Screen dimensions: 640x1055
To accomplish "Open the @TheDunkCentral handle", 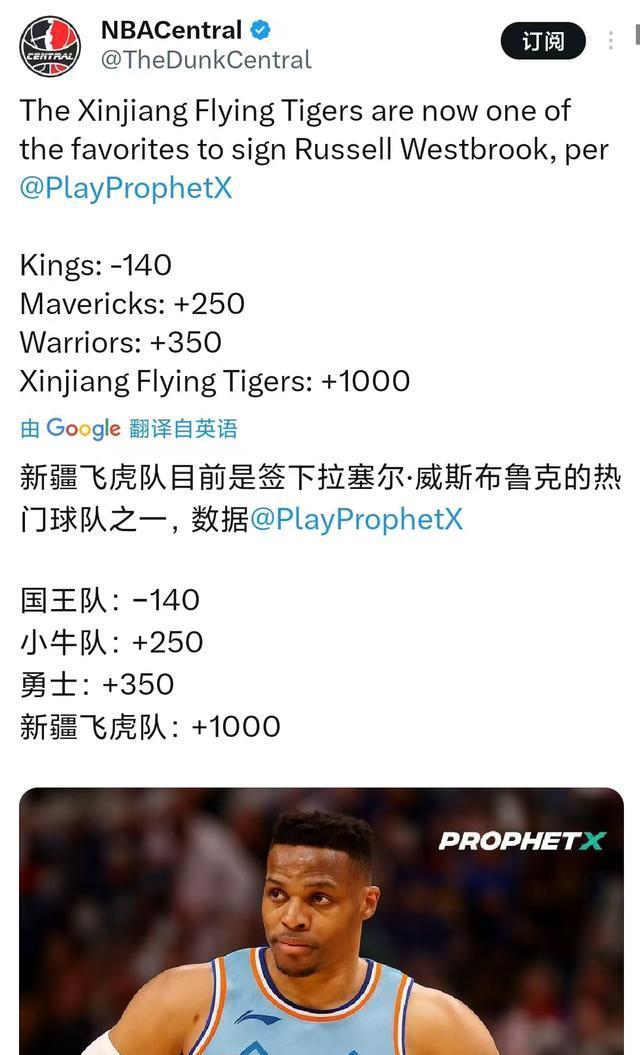I will coord(206,60).
